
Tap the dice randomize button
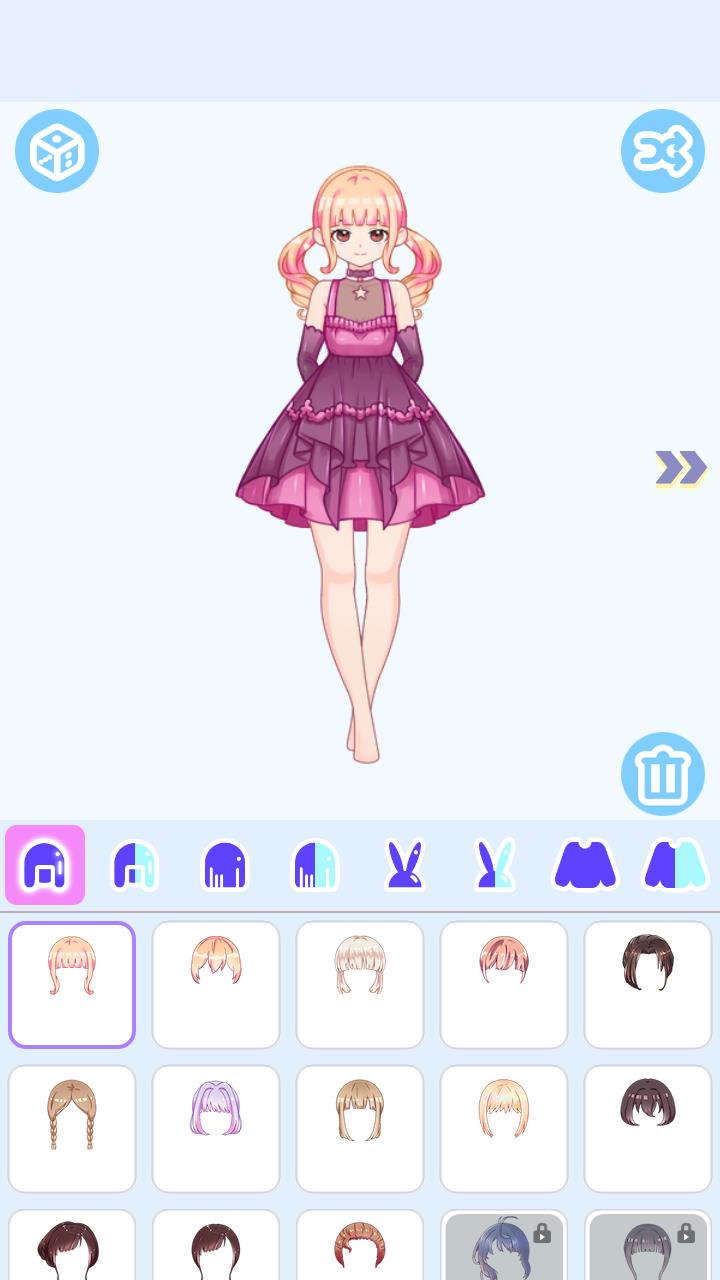(57, 151)
